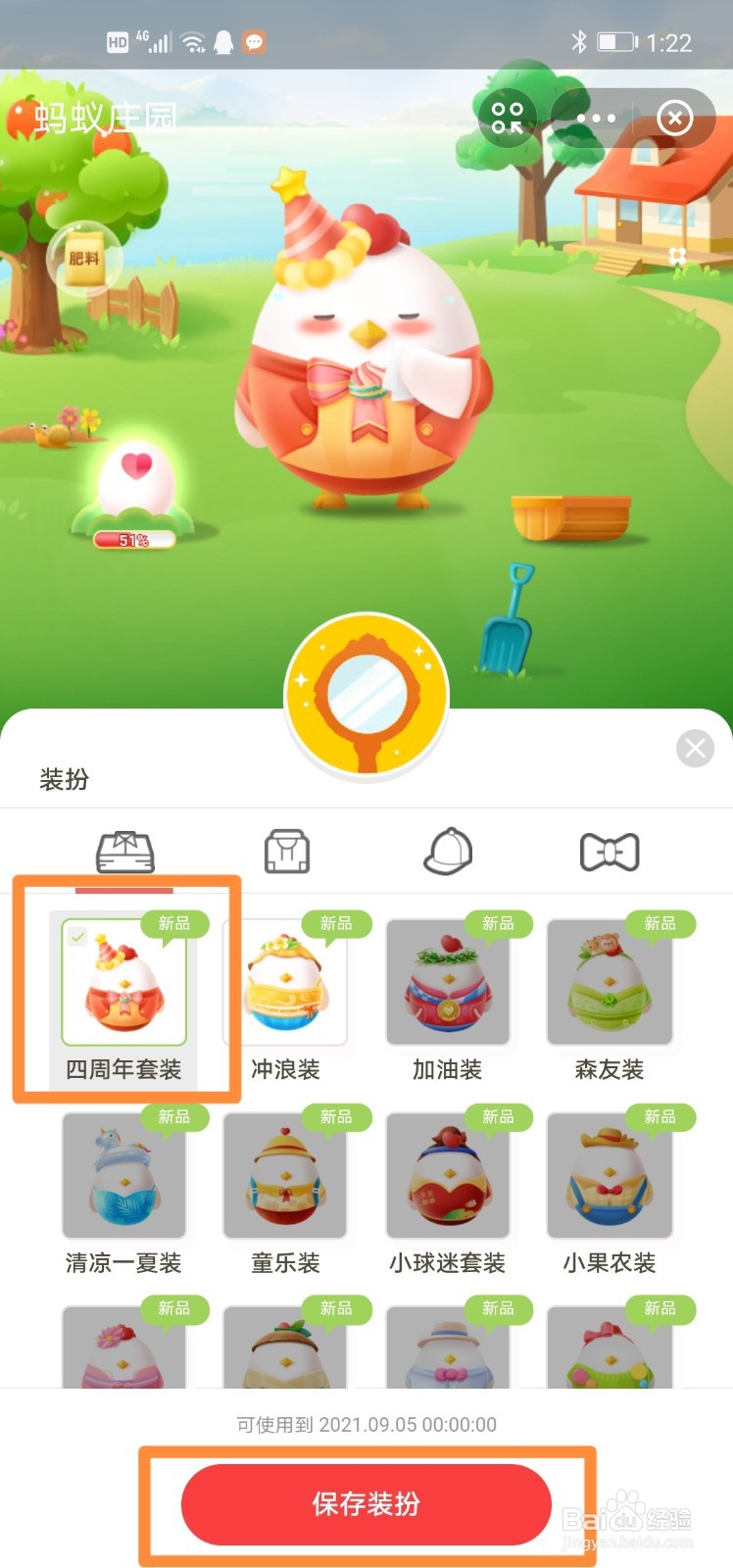Select the 加油装 outfit thumbnail
733x1568 pixels.
[x=448, y=982]
